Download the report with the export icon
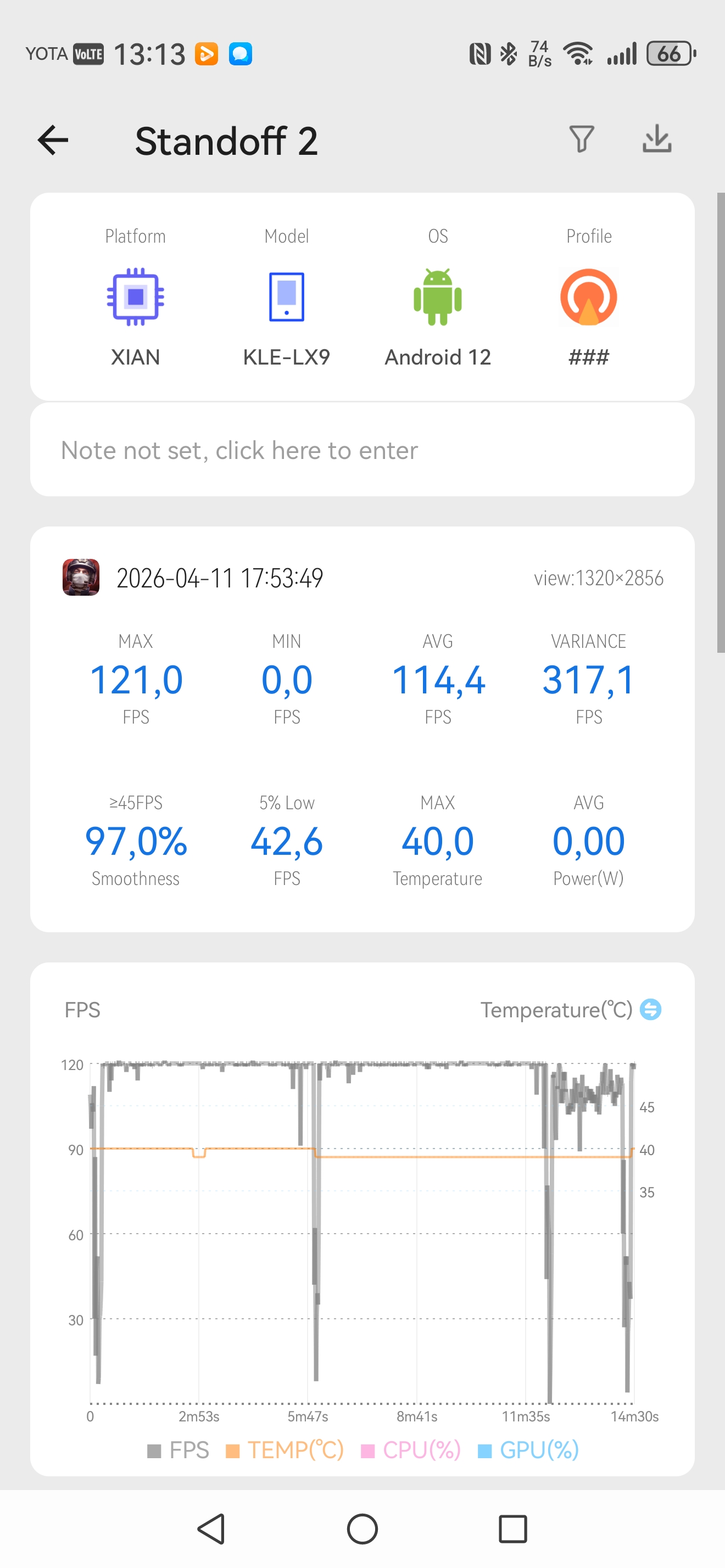725x1568 pixels. click(x=657, y=139)
